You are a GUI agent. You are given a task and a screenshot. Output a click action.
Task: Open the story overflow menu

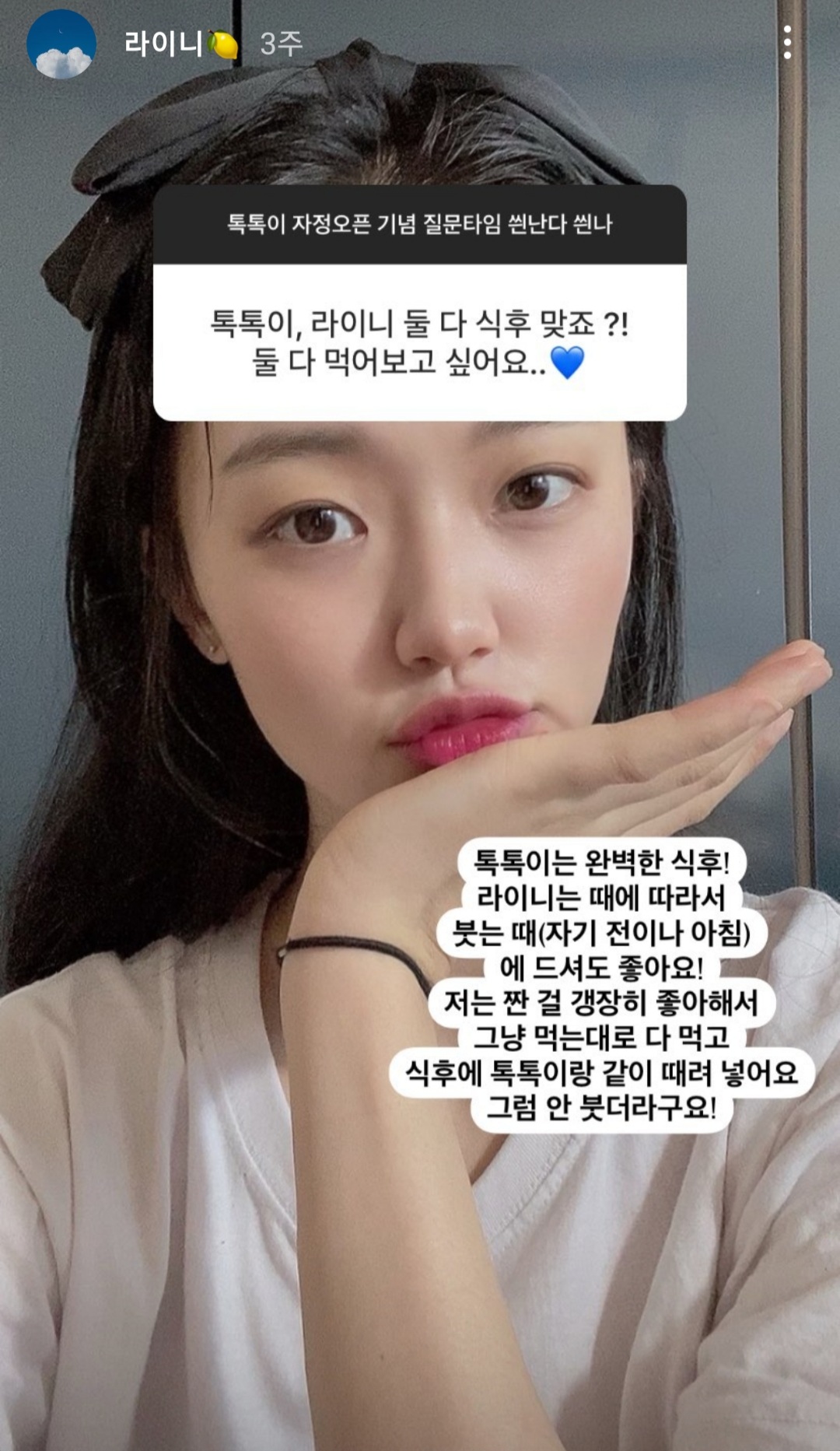point(787,43)
